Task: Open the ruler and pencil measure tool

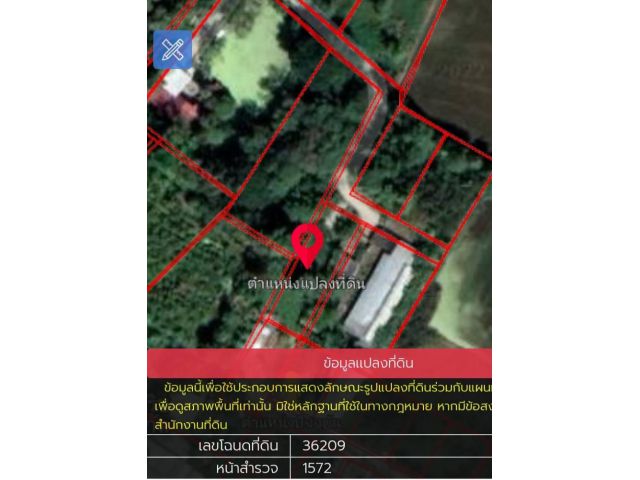Action: (172, 49)
